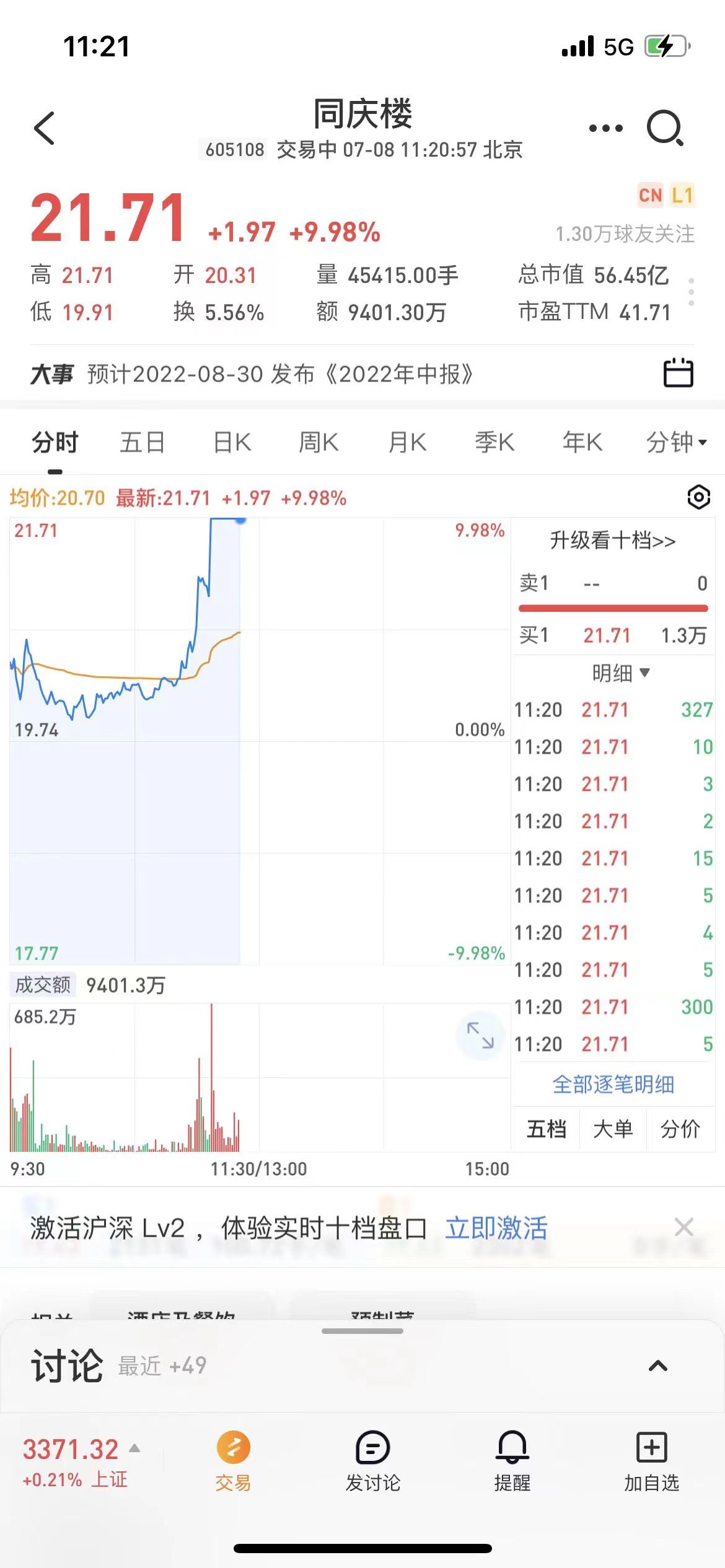The width and height of the screenshot is (725, 1568).
Task: Tap 立即激活 to activate Lv2
Action: [x=496, y=1228]
